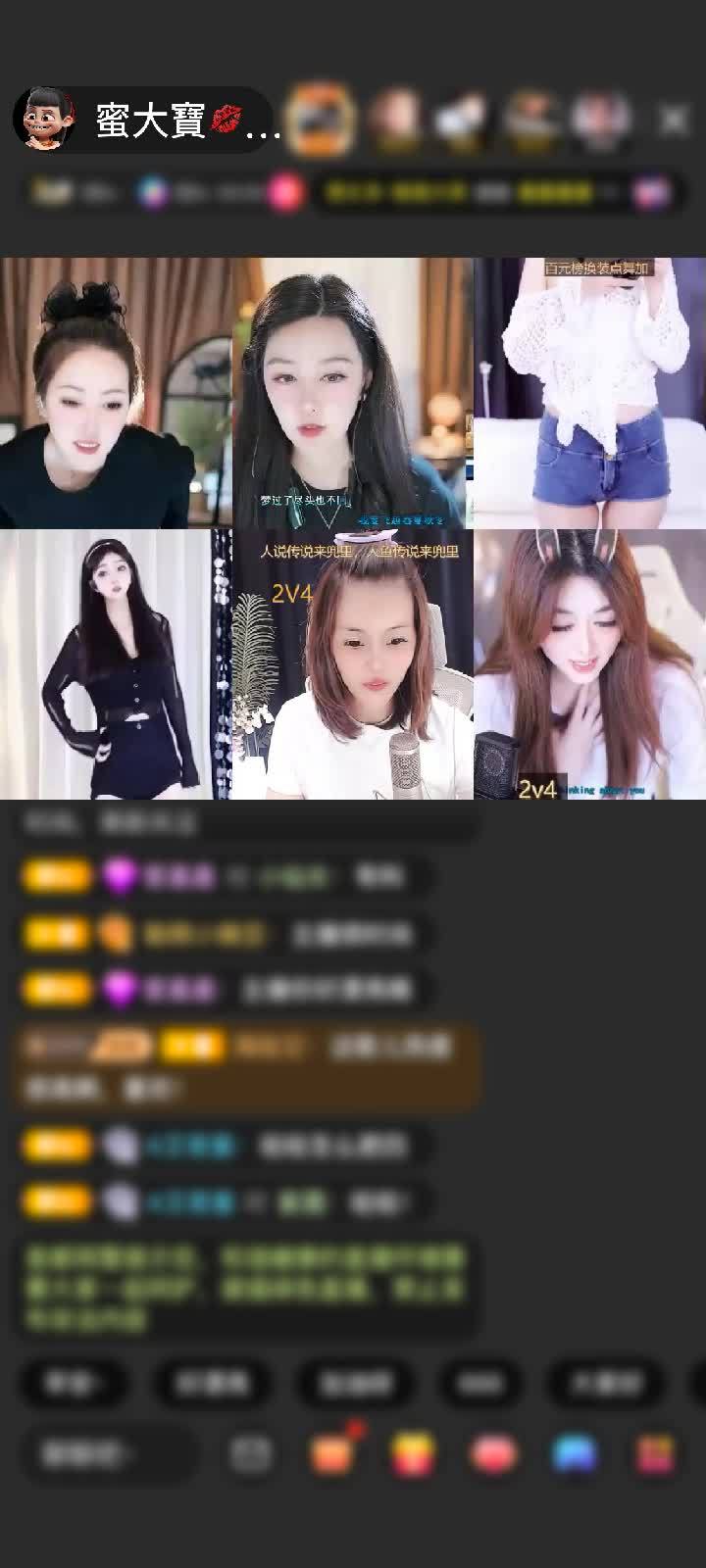The width and height of the screenshot is (706, 1568).
Task: Open the blue icon in bottom toolbar
Action: [x=575, y=1454]
